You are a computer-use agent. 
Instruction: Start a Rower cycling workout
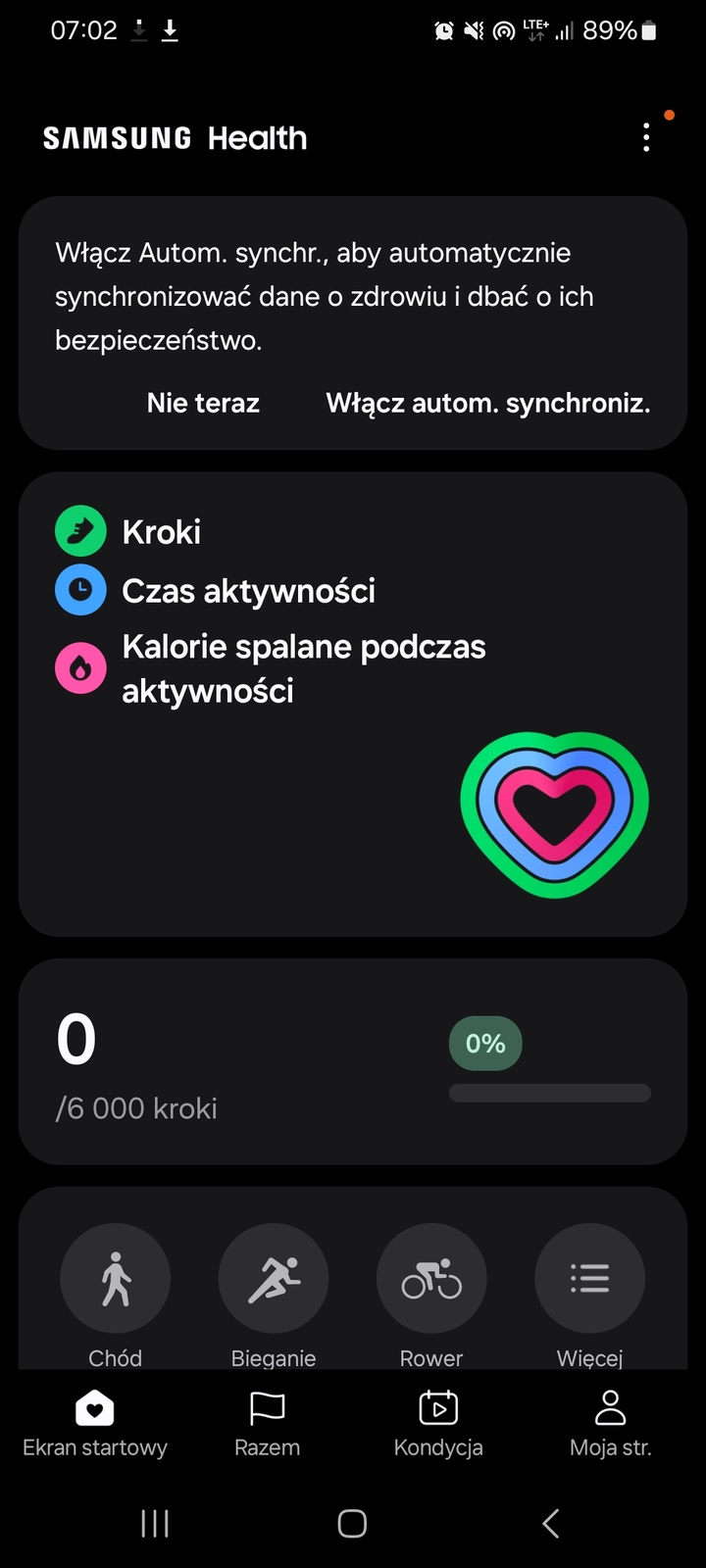(431, 1279)
